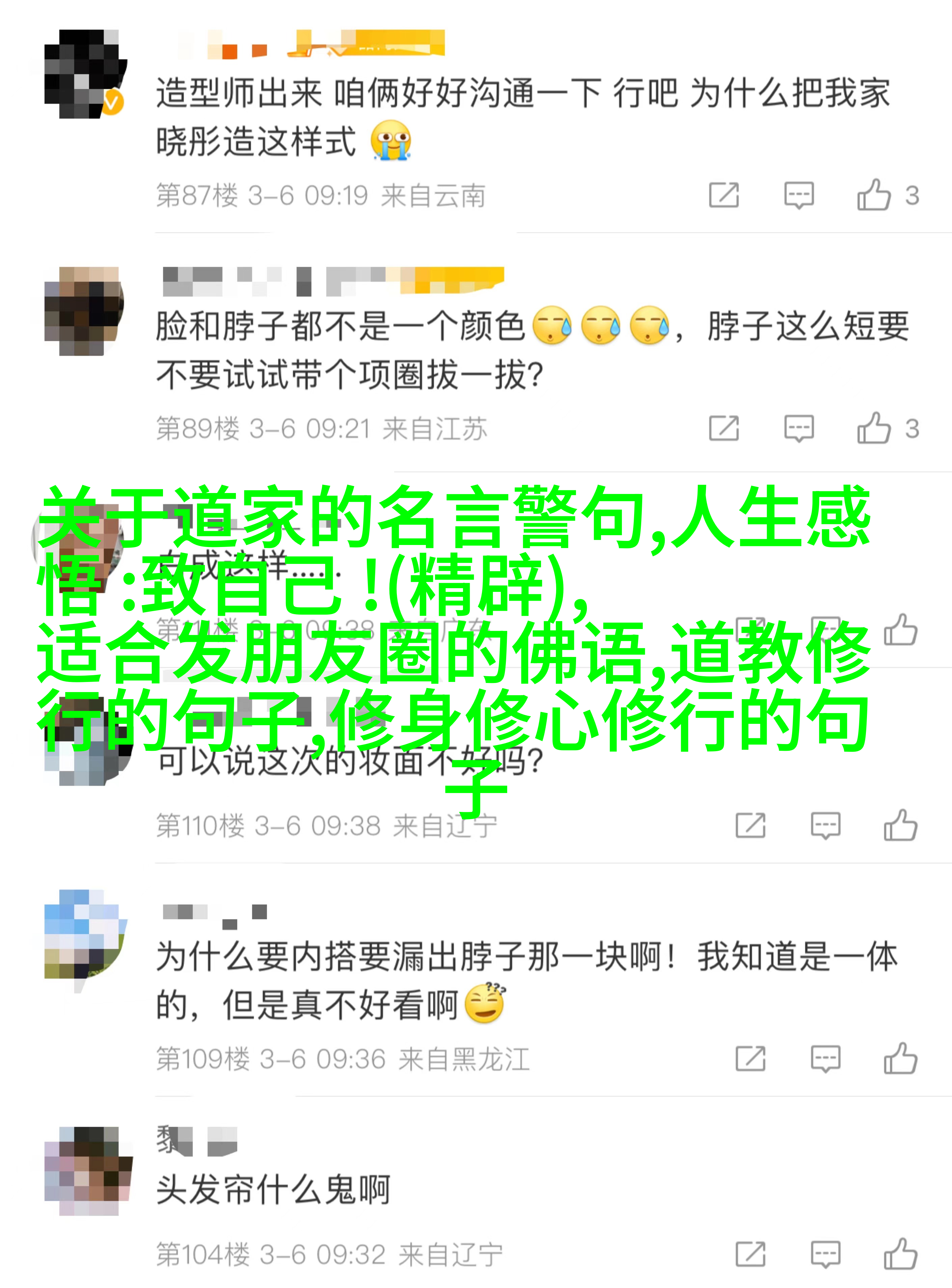Repost the floor 109 comment
Image resolution: width=952 pixels, height=1288 pixels.
tap(750, 1059)
